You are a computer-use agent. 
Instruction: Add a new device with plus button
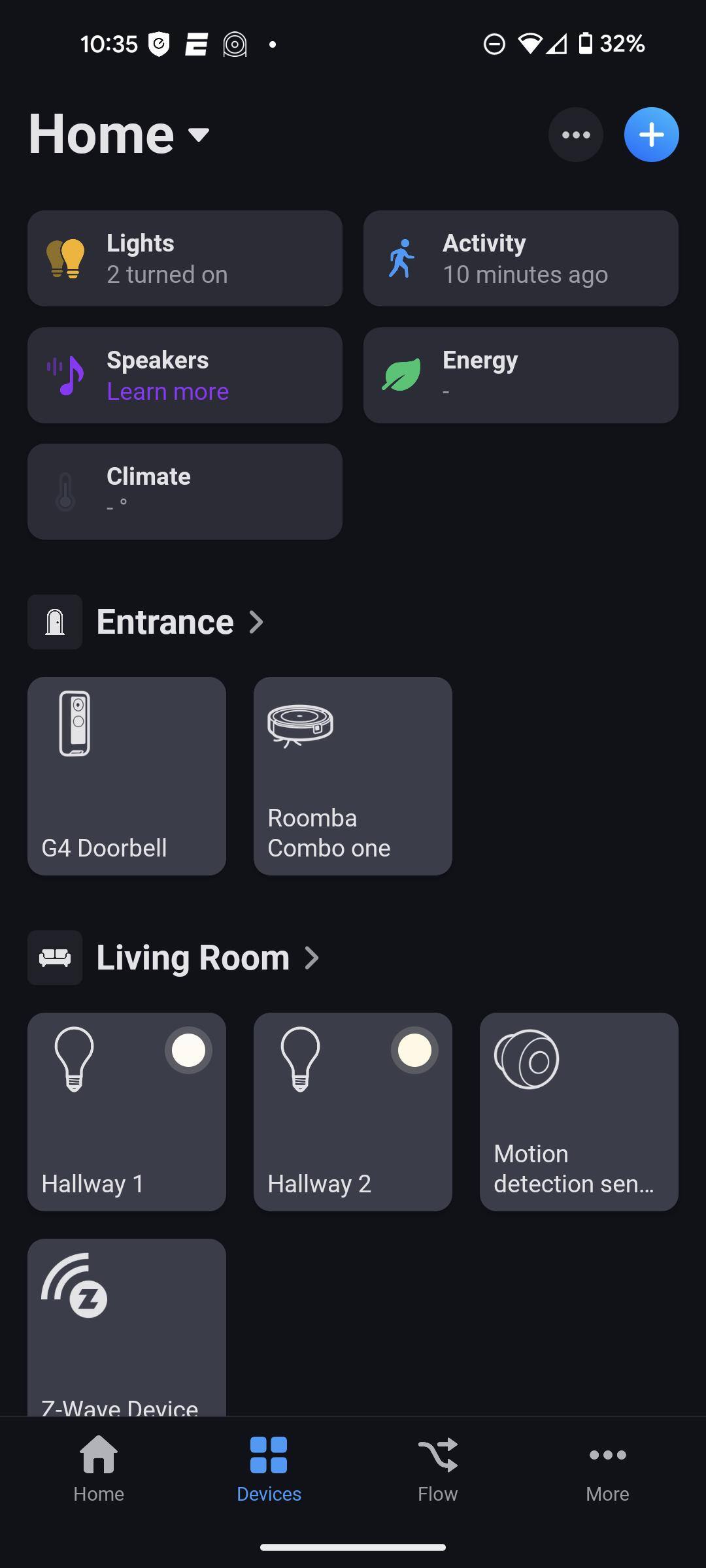pyautogui.click(x=651, y=135)
